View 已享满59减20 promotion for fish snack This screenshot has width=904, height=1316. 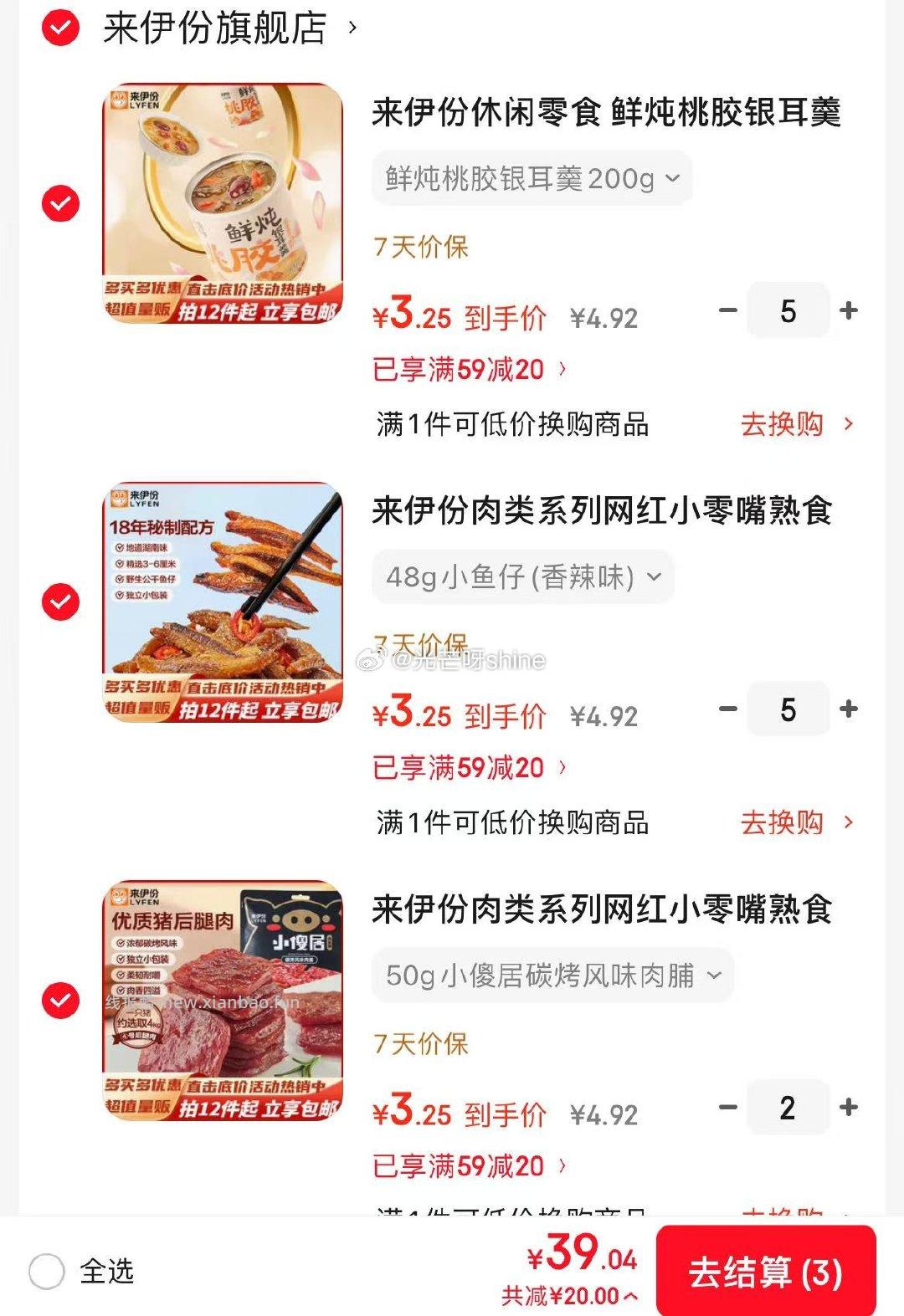coord(465,766)
